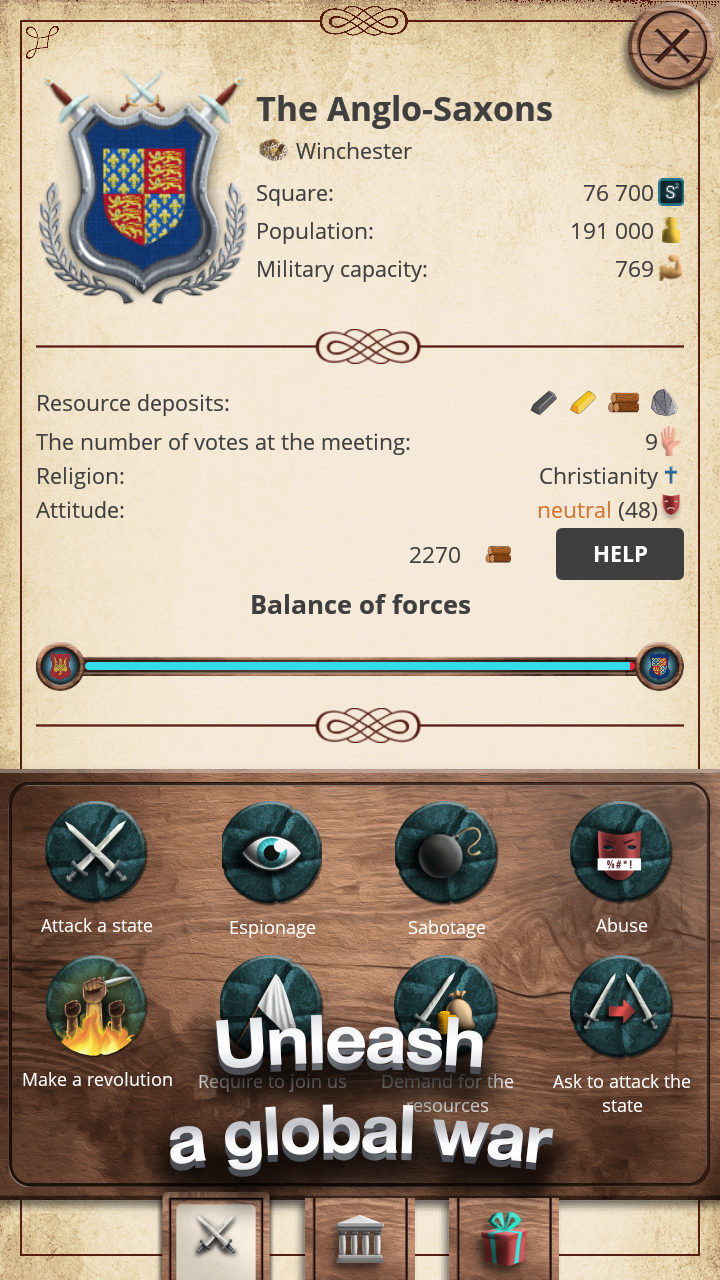The width and height of the screenshot is (720, 1280).
Task: Select Attack a state action
Action: [96, 853]
